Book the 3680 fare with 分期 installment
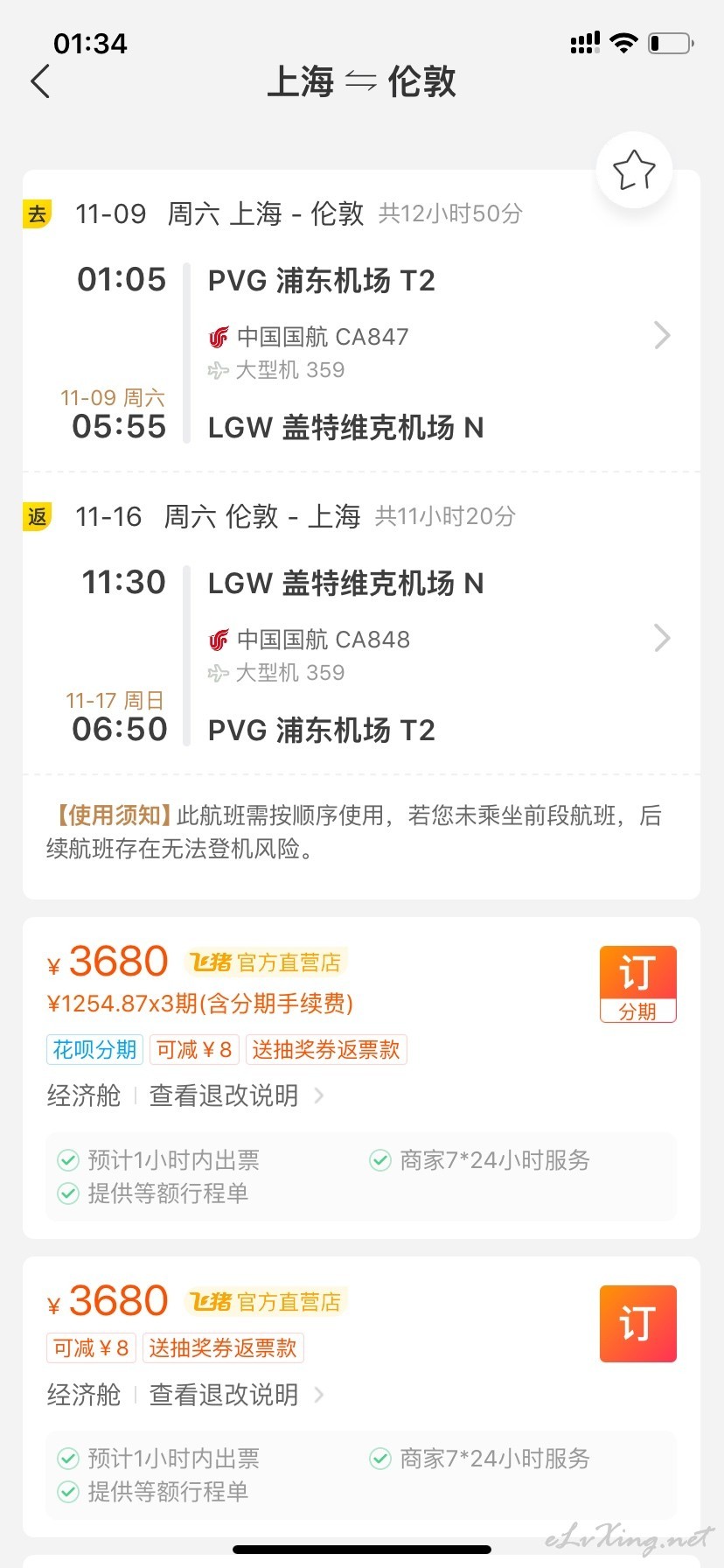Image resolution: width=724 pixels, height=1568 pixels. 638,984
